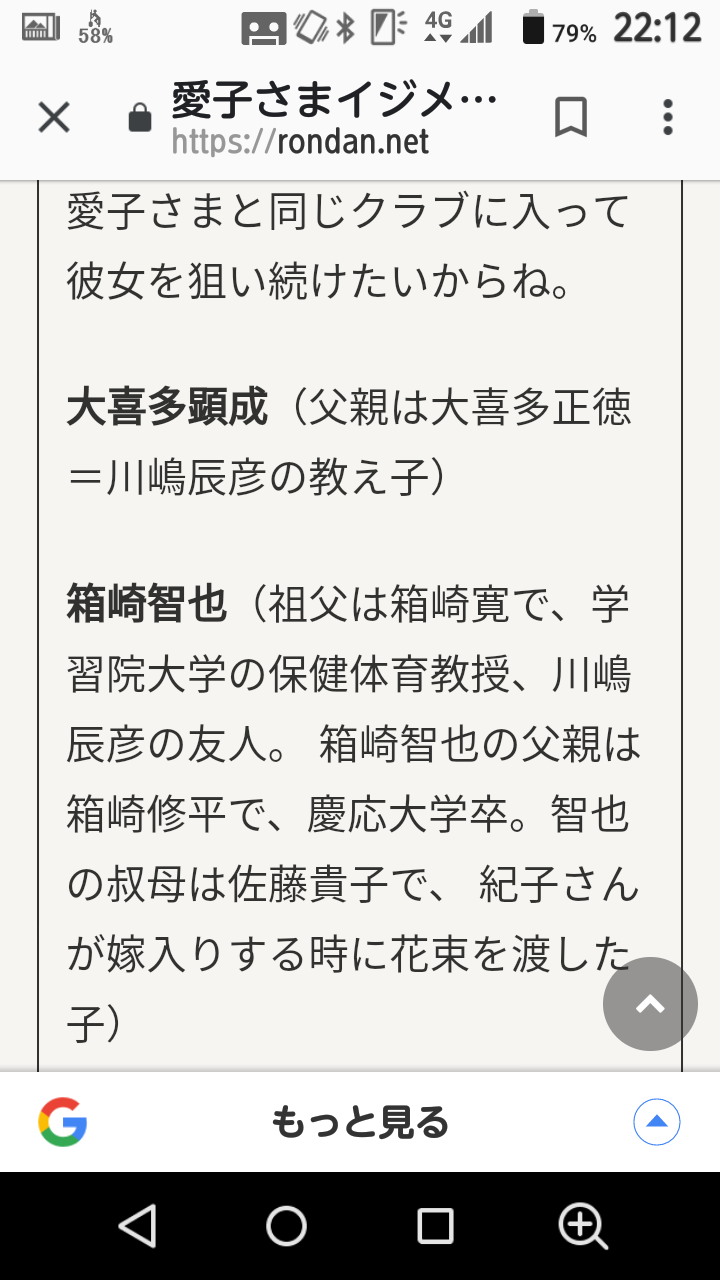Tap the rondan.net URL in address bar
The width and height of the screenshot is (720, 1280).
(300, 142)
